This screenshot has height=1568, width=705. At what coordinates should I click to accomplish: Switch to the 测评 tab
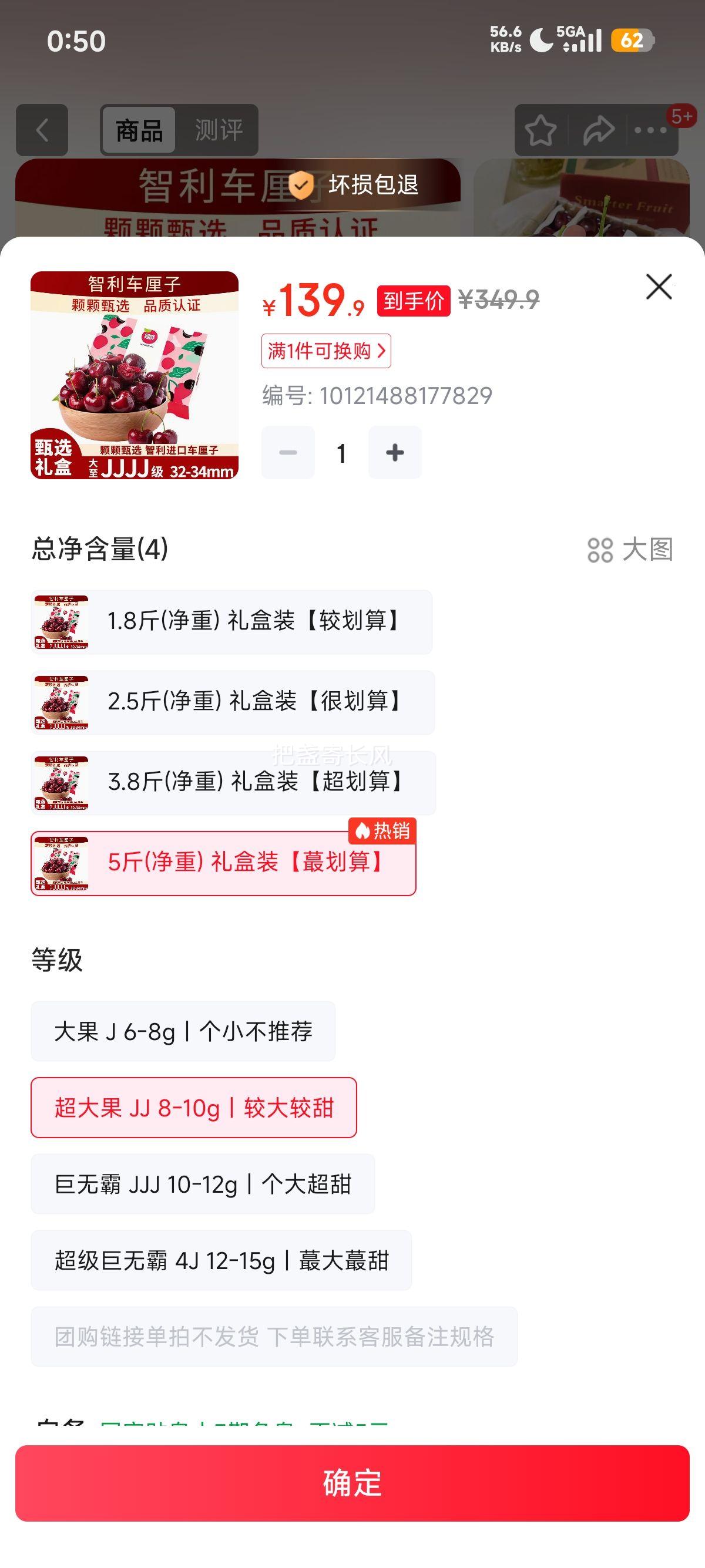coord(220,129)
